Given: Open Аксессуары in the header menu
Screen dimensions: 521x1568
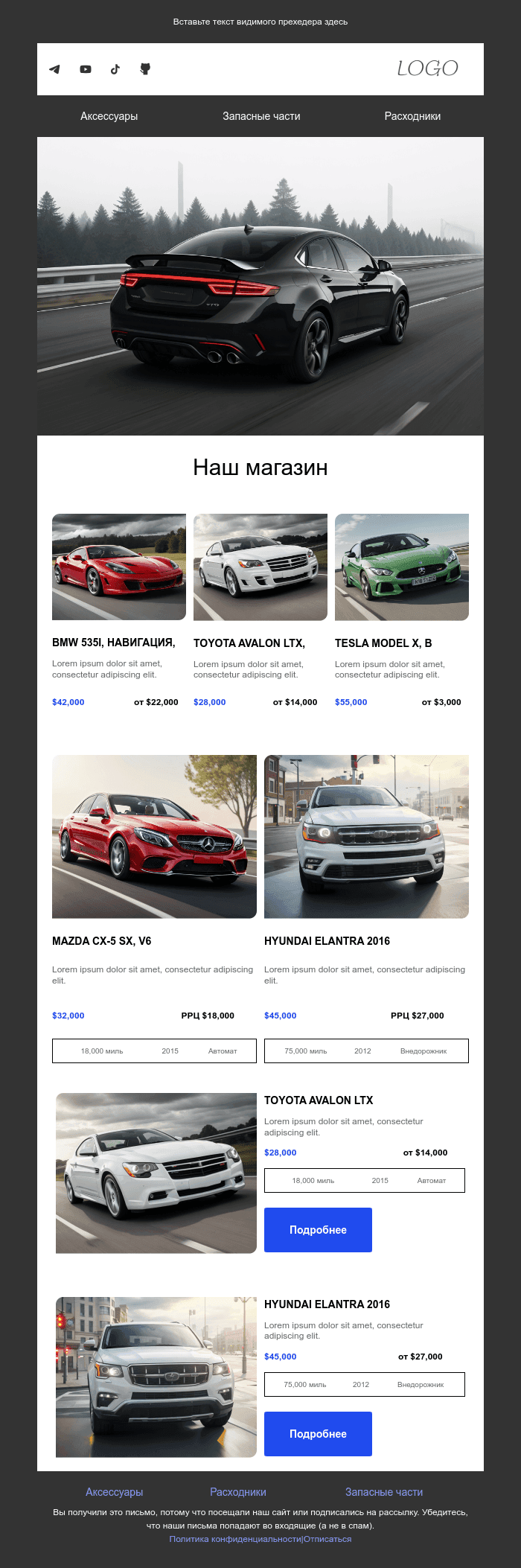Looking at the screenshot, I should [x=109, y=116].
